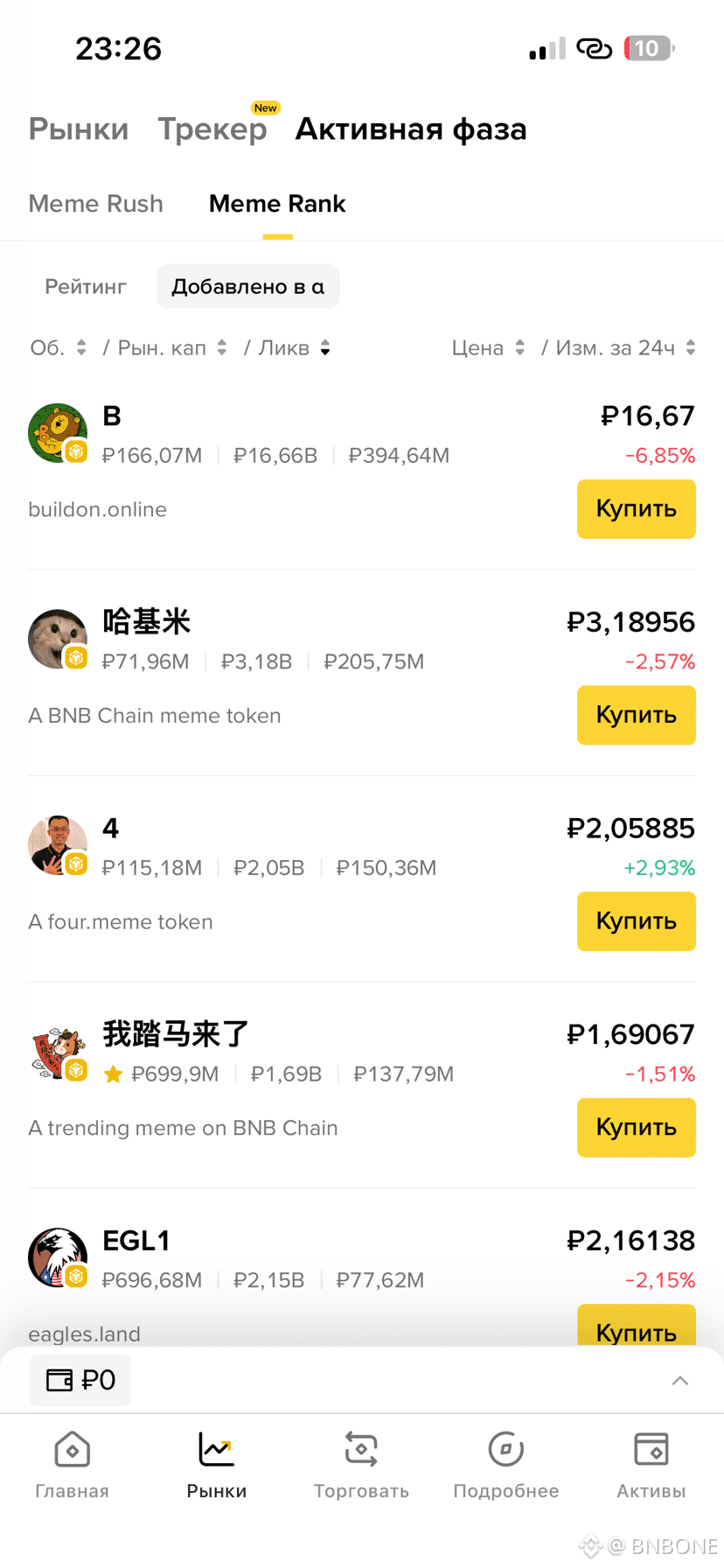Choose the Рейтинг filter chip
This screenshot has height=1568, width=724.
(x=86, y=287)
